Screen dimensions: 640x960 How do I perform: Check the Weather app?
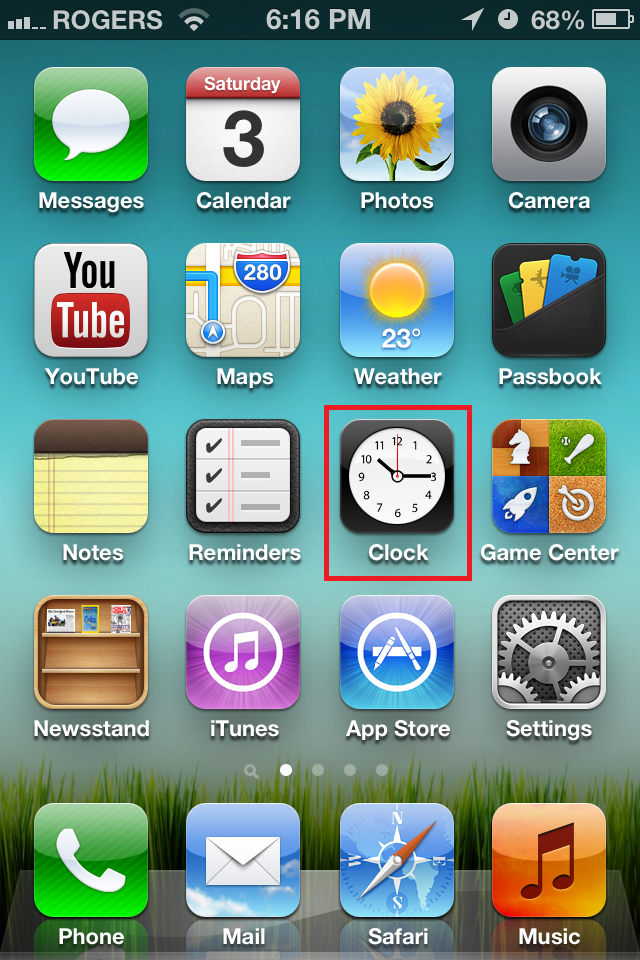tap(397, 300)
